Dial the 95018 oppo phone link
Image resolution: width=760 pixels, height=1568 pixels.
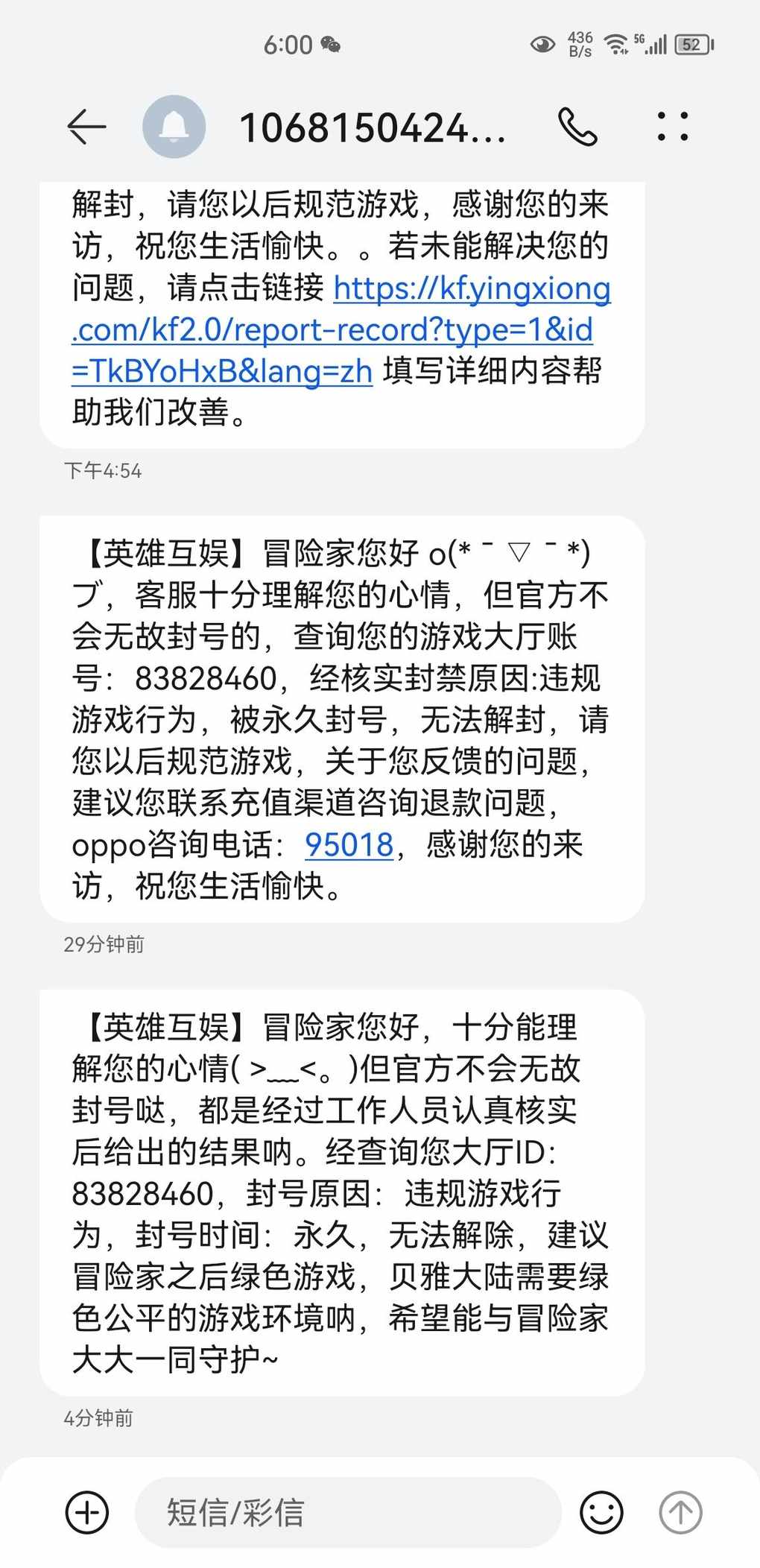(x=349, y=844)
